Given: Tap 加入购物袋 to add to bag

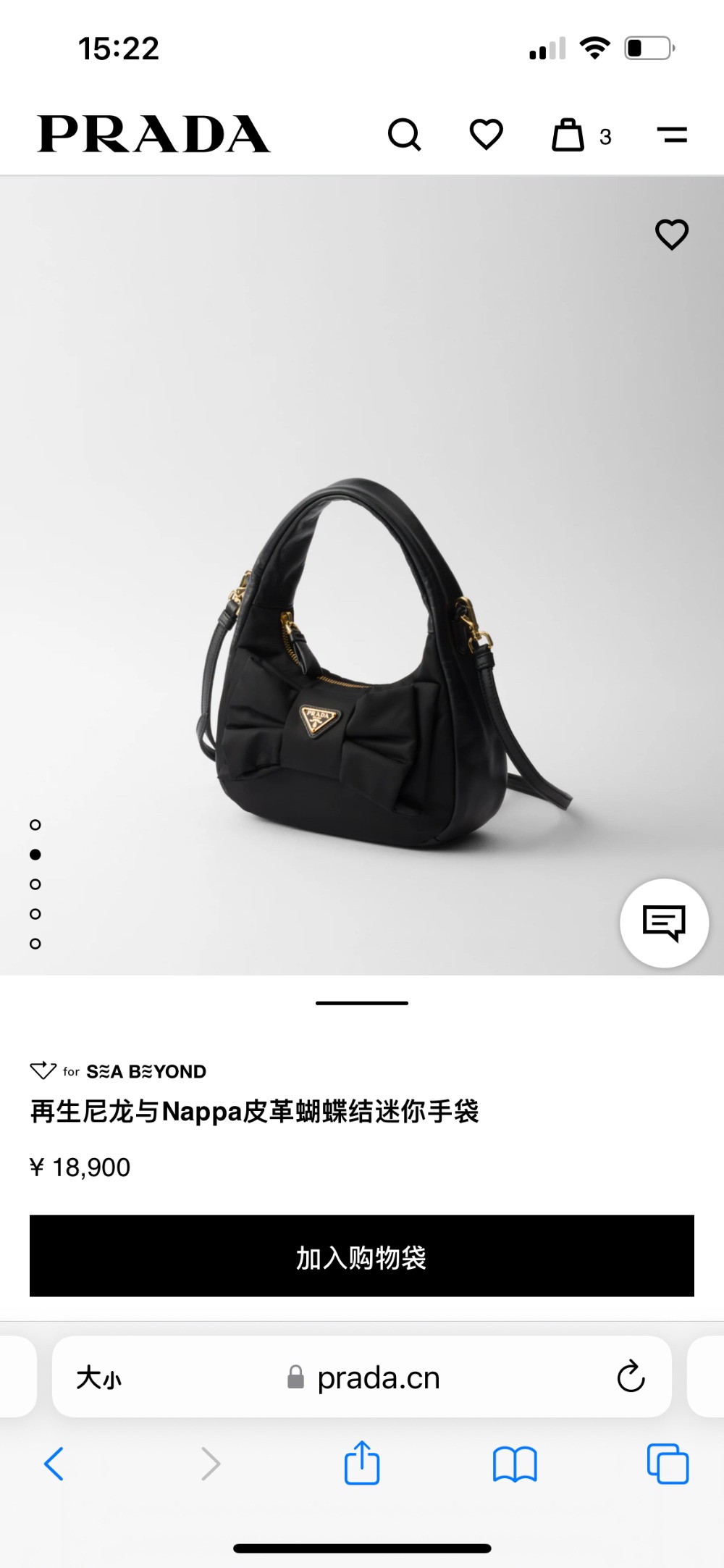Looking at the screenshot, I should tap(362, 1256).
